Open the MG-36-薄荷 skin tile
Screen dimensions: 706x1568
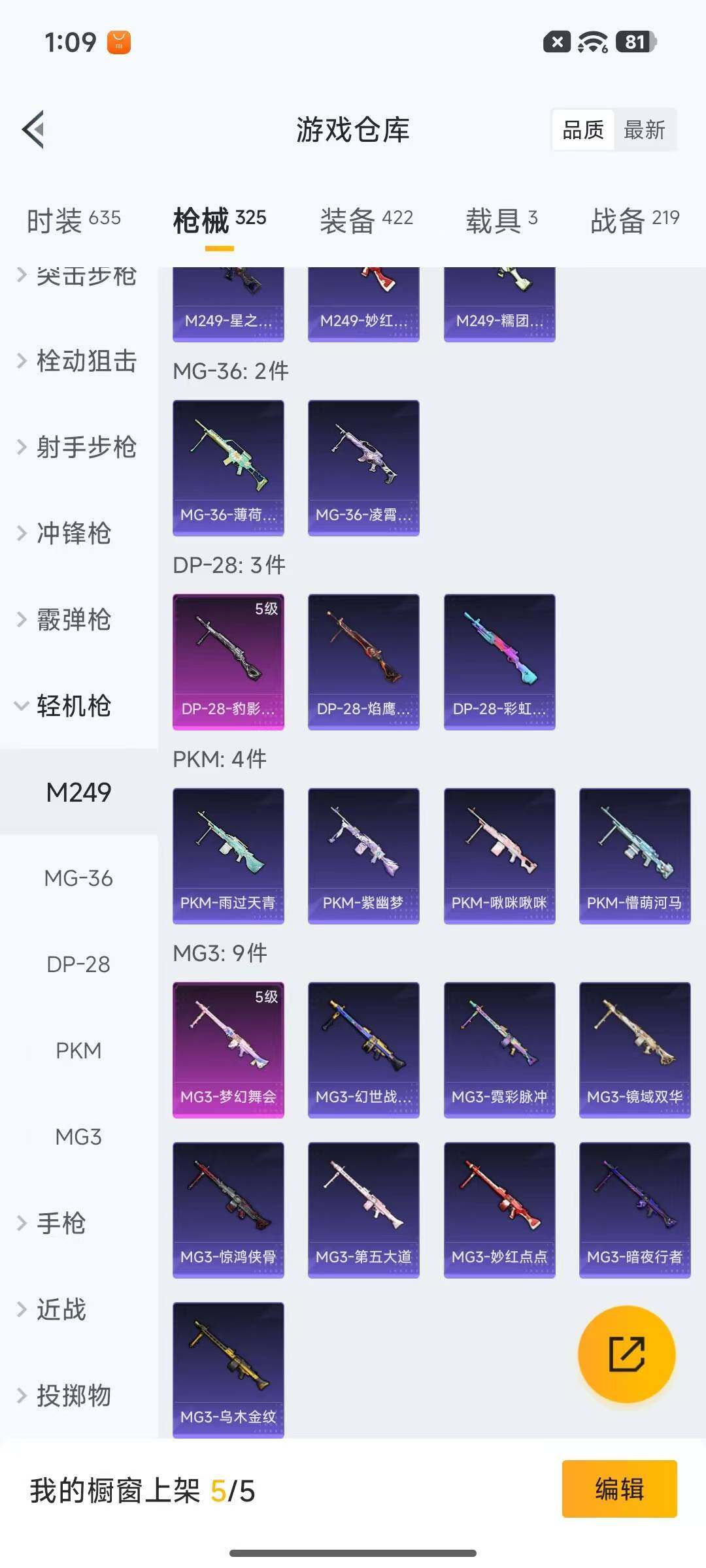[x=228, y=468]
